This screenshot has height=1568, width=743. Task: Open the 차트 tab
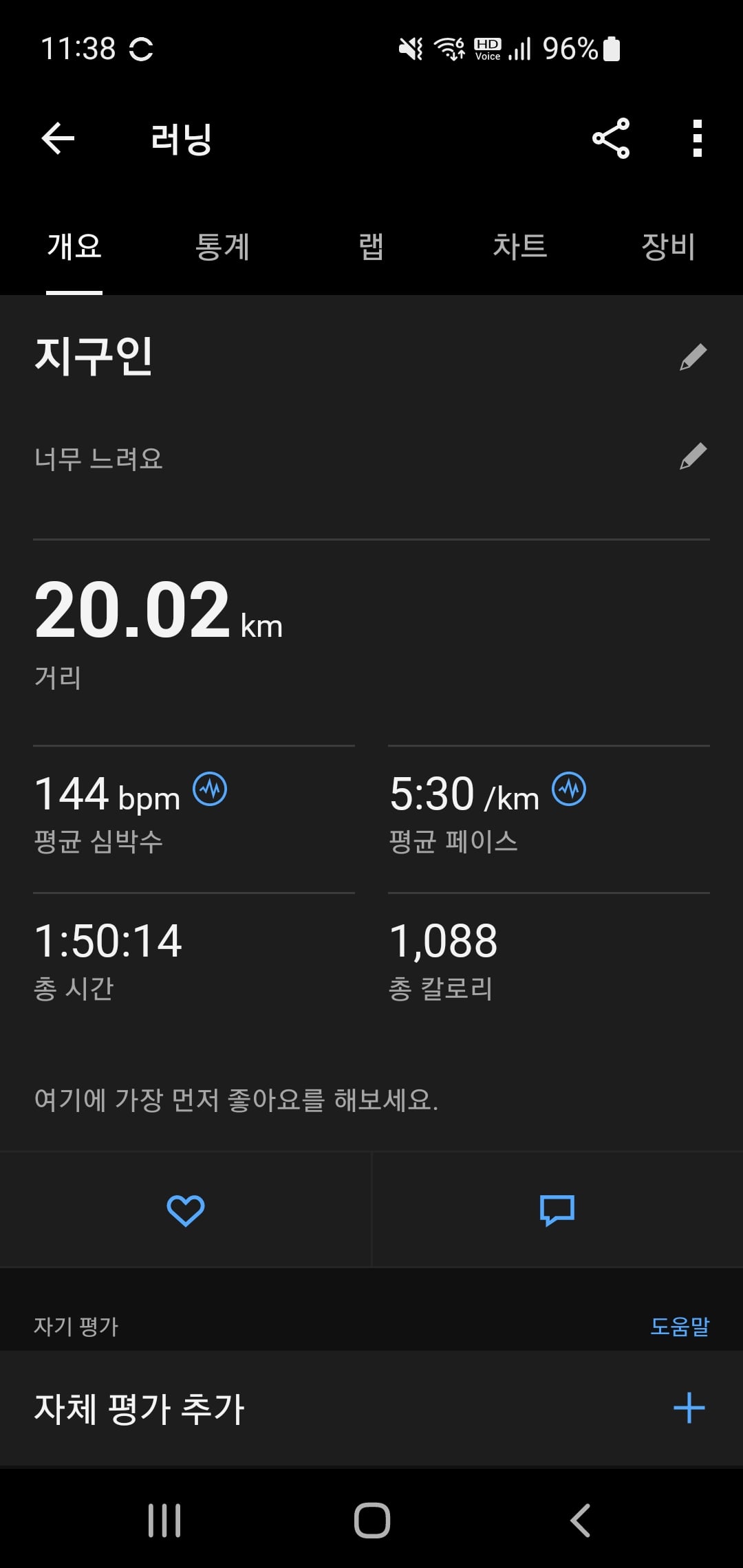519,246
